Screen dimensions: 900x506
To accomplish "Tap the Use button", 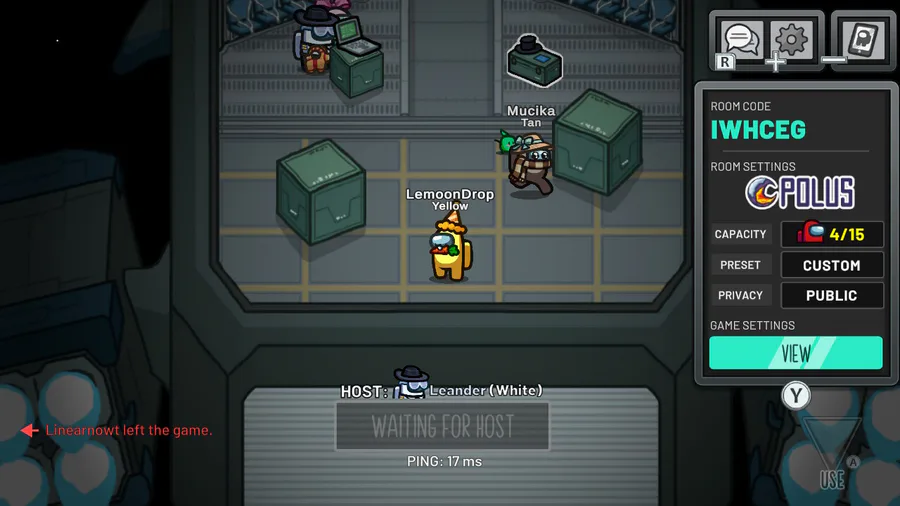I will point(831,455).
